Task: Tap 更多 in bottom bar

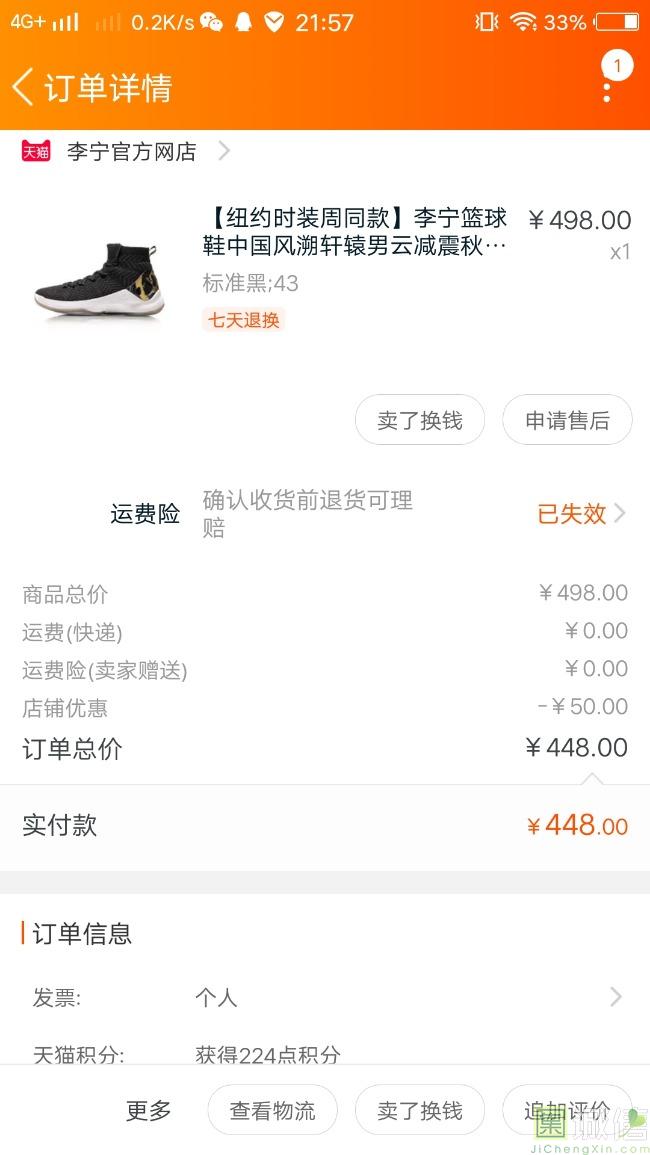Action: tap(148, 1110)
